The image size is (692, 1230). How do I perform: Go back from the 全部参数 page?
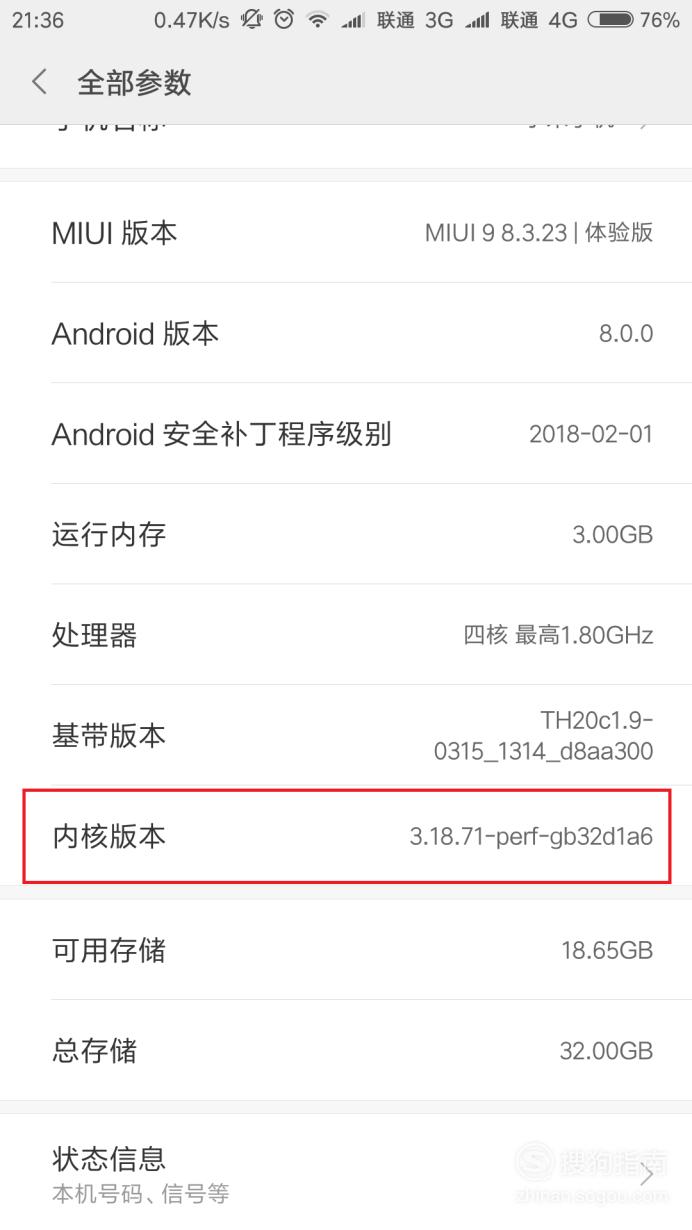click(x=40, y=82)
